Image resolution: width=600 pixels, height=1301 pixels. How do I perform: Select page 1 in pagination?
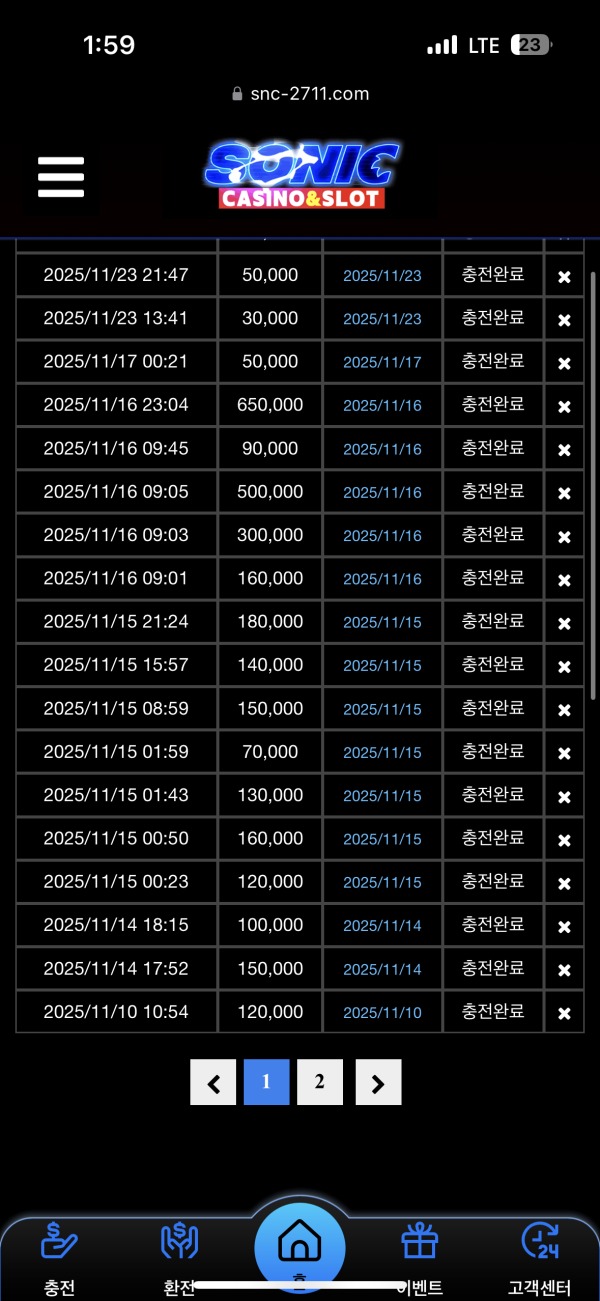266,1082
